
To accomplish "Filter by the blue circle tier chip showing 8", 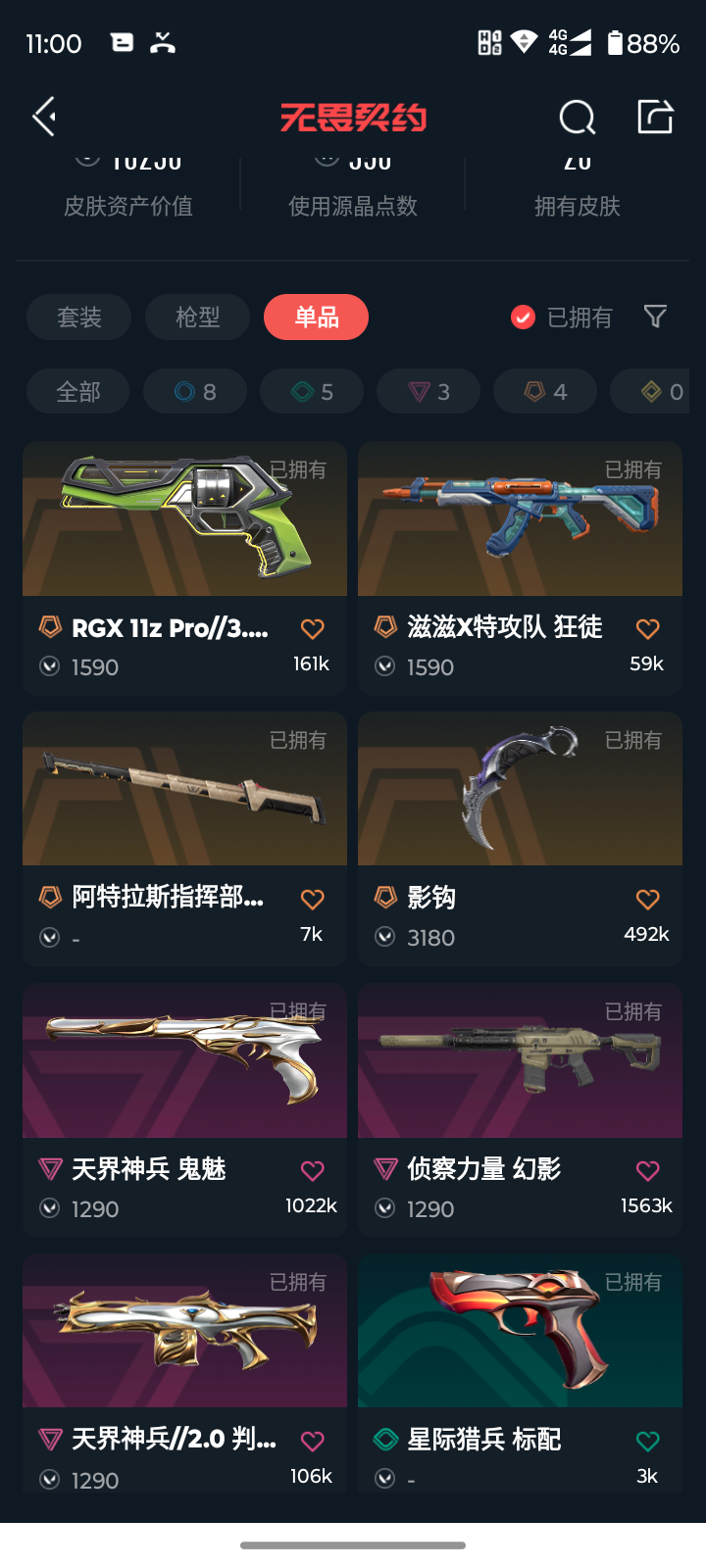I will (x=195, y=392).
